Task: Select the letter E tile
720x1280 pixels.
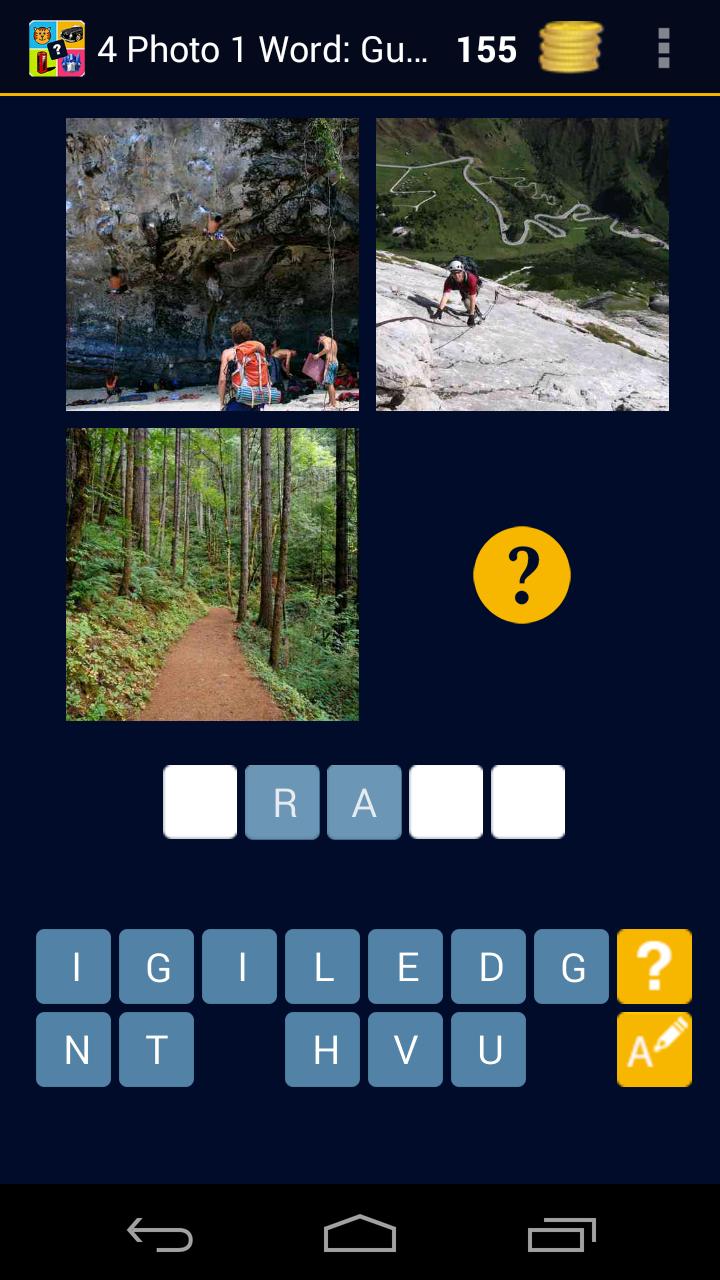Action: [x=405, y=966]
